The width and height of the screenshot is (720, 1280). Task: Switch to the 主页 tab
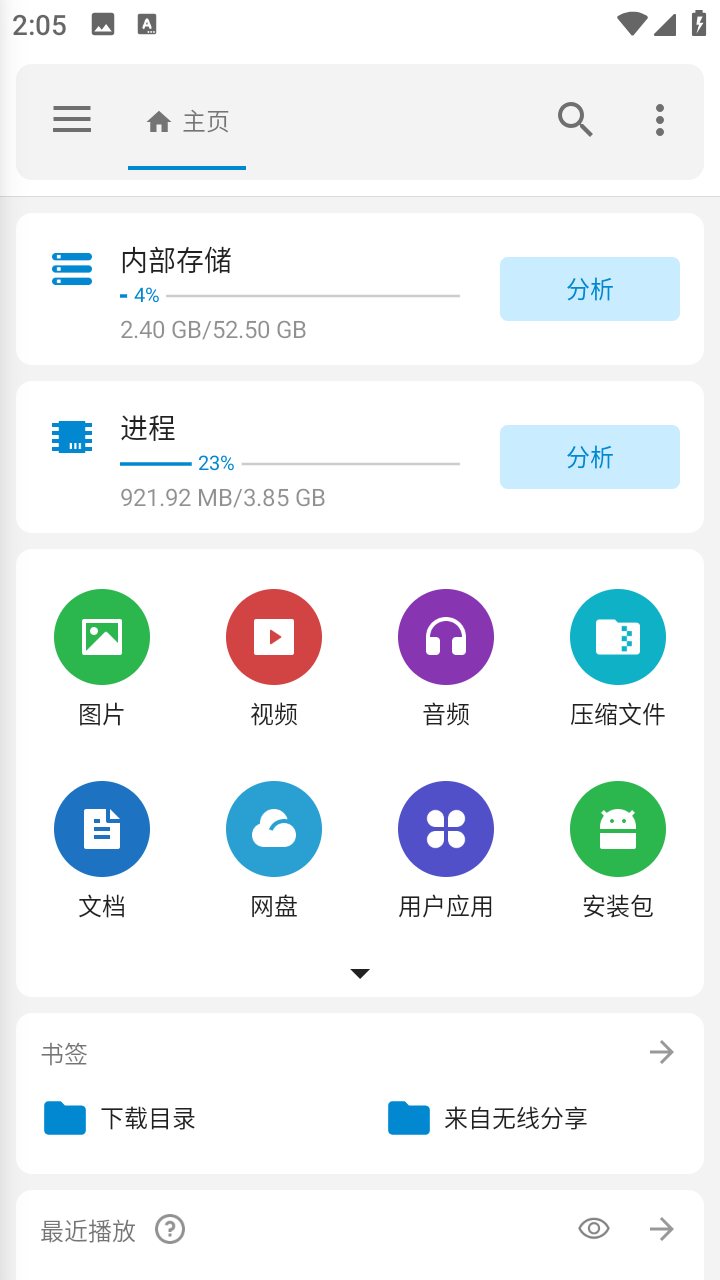(x=187, y=119)
